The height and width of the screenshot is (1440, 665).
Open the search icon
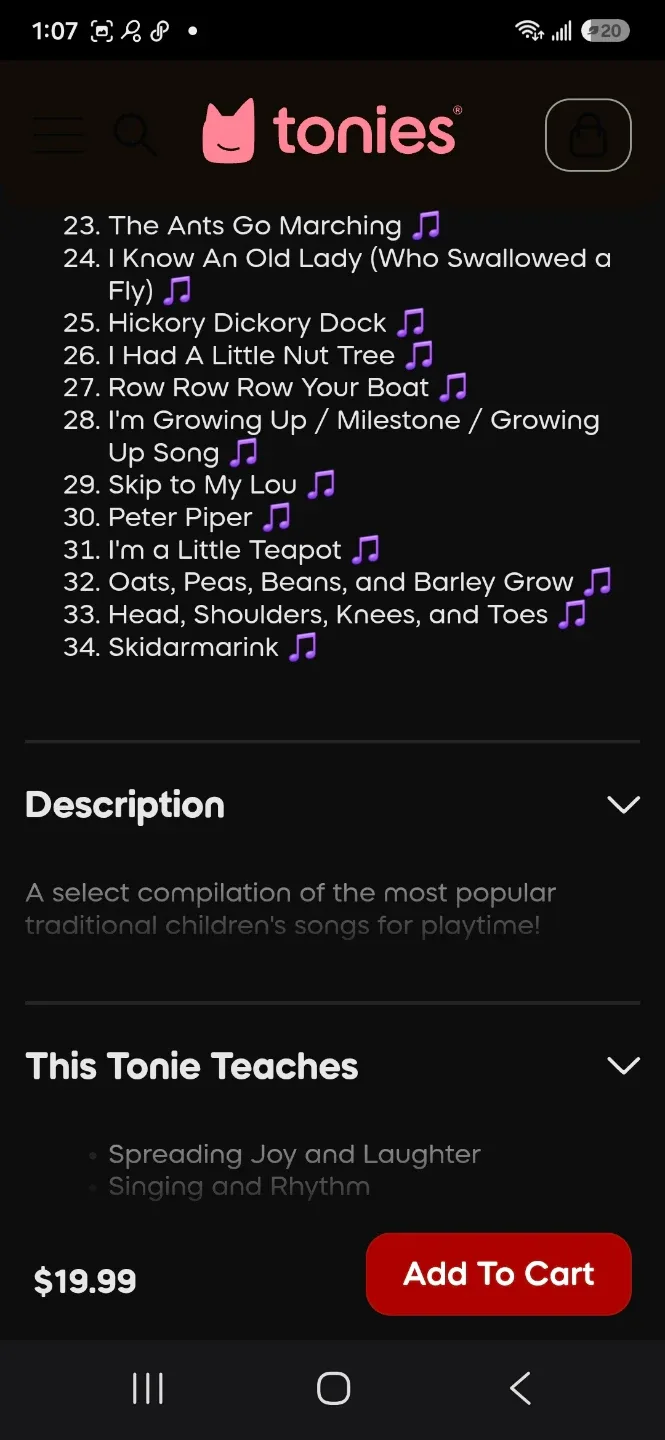(x=135, y=134)
